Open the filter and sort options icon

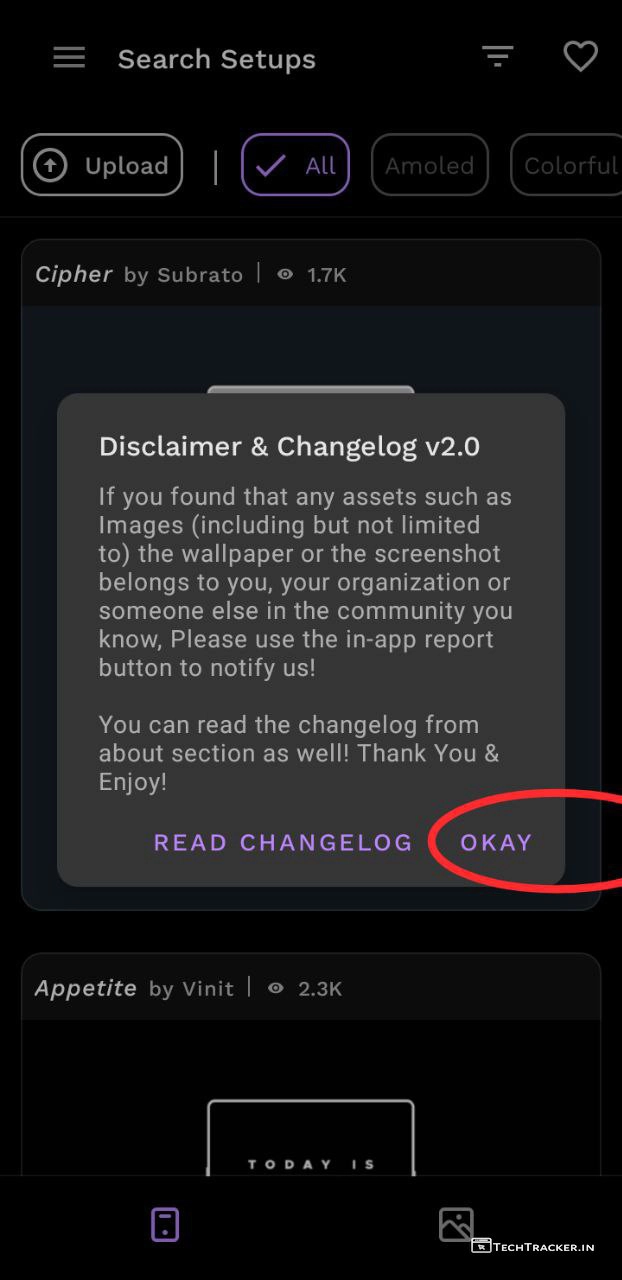pos(497,57)
